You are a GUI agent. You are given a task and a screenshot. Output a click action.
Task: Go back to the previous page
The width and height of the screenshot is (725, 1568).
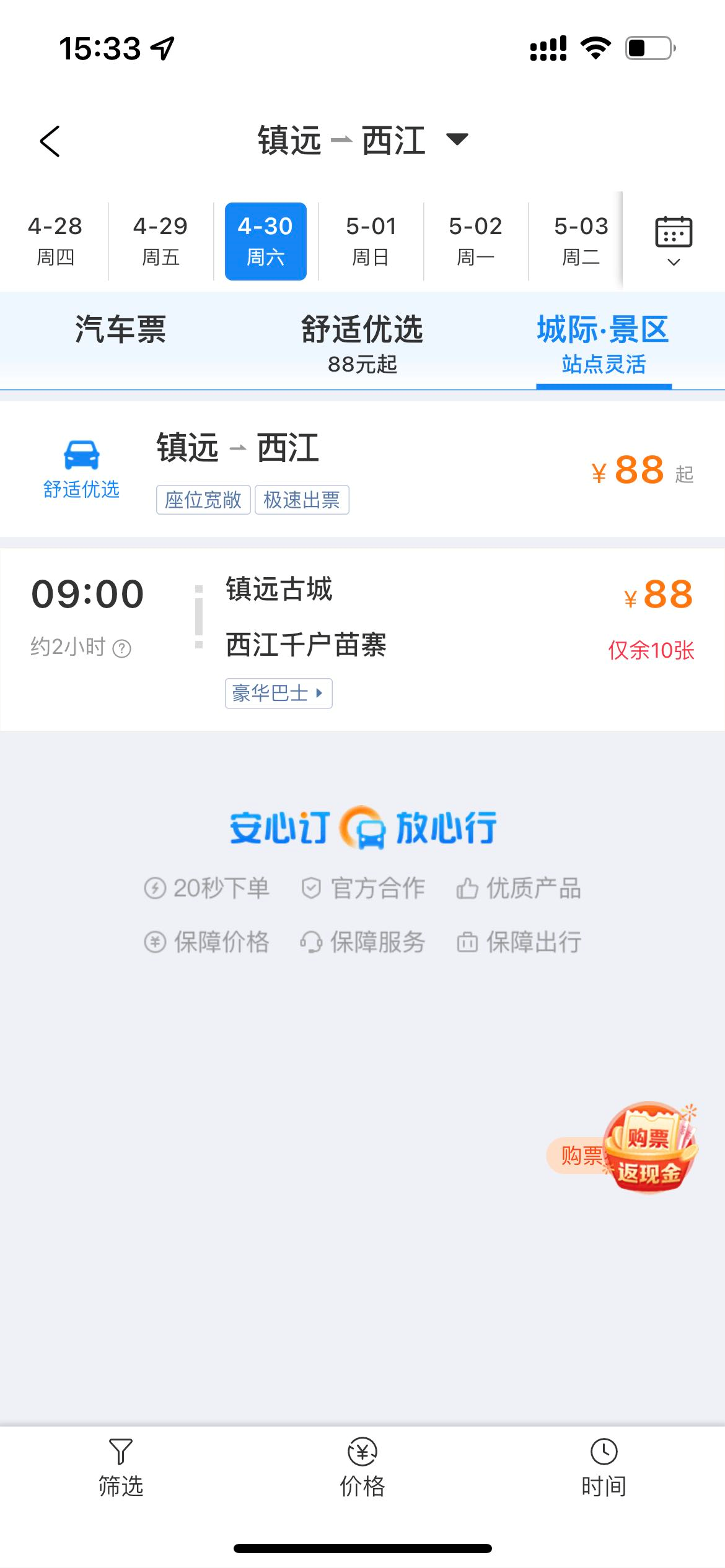(x=50, y=141)
